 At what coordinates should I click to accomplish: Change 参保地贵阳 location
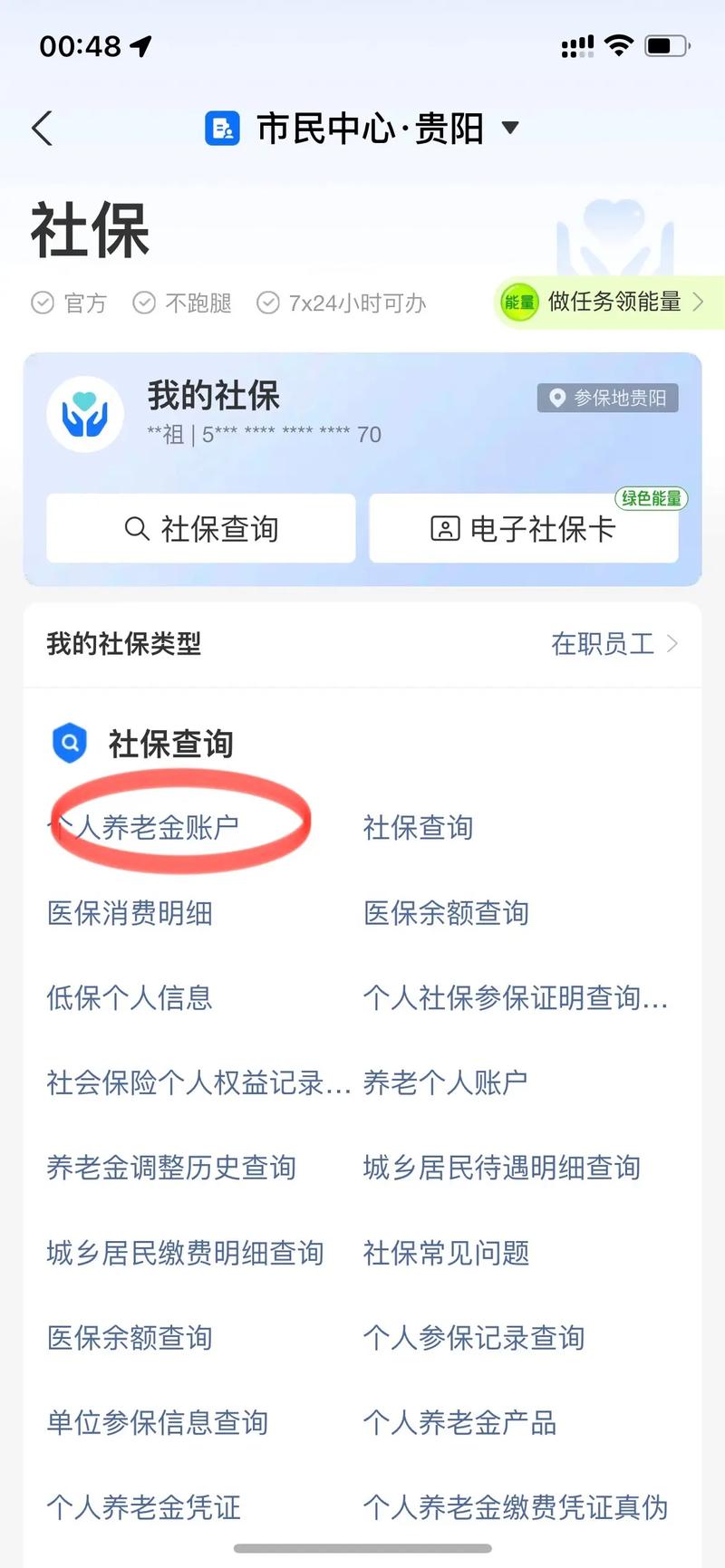coord(608,398)
